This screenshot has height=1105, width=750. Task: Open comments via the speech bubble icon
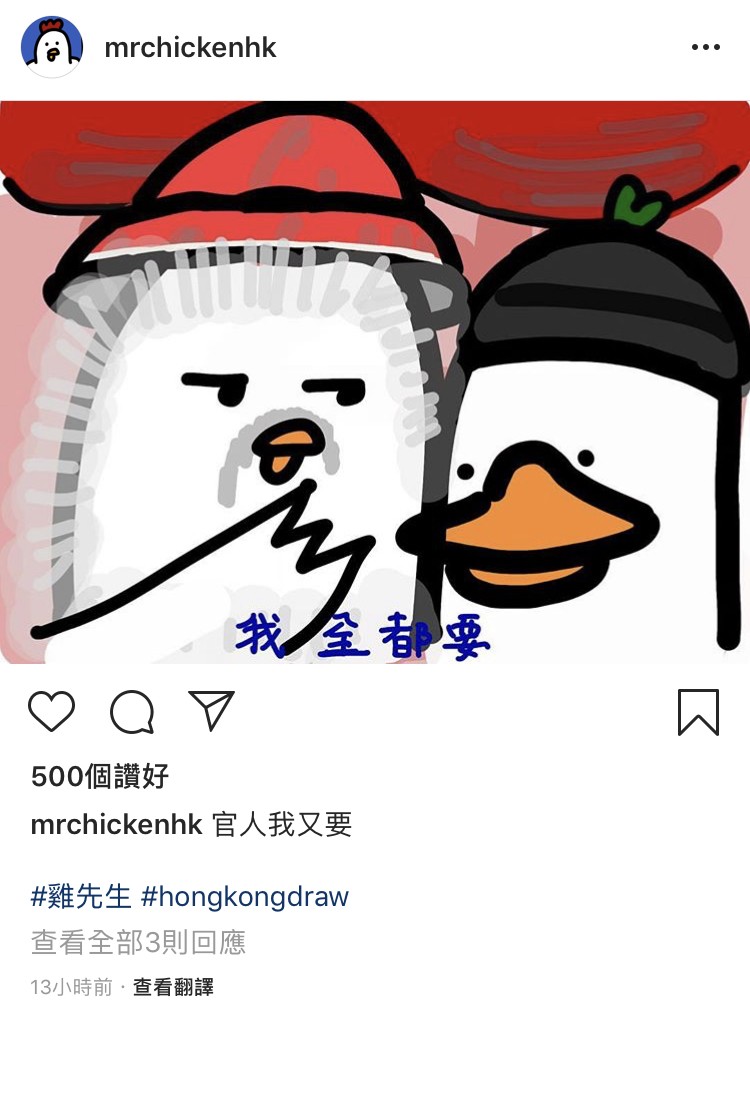click(132, 712)
